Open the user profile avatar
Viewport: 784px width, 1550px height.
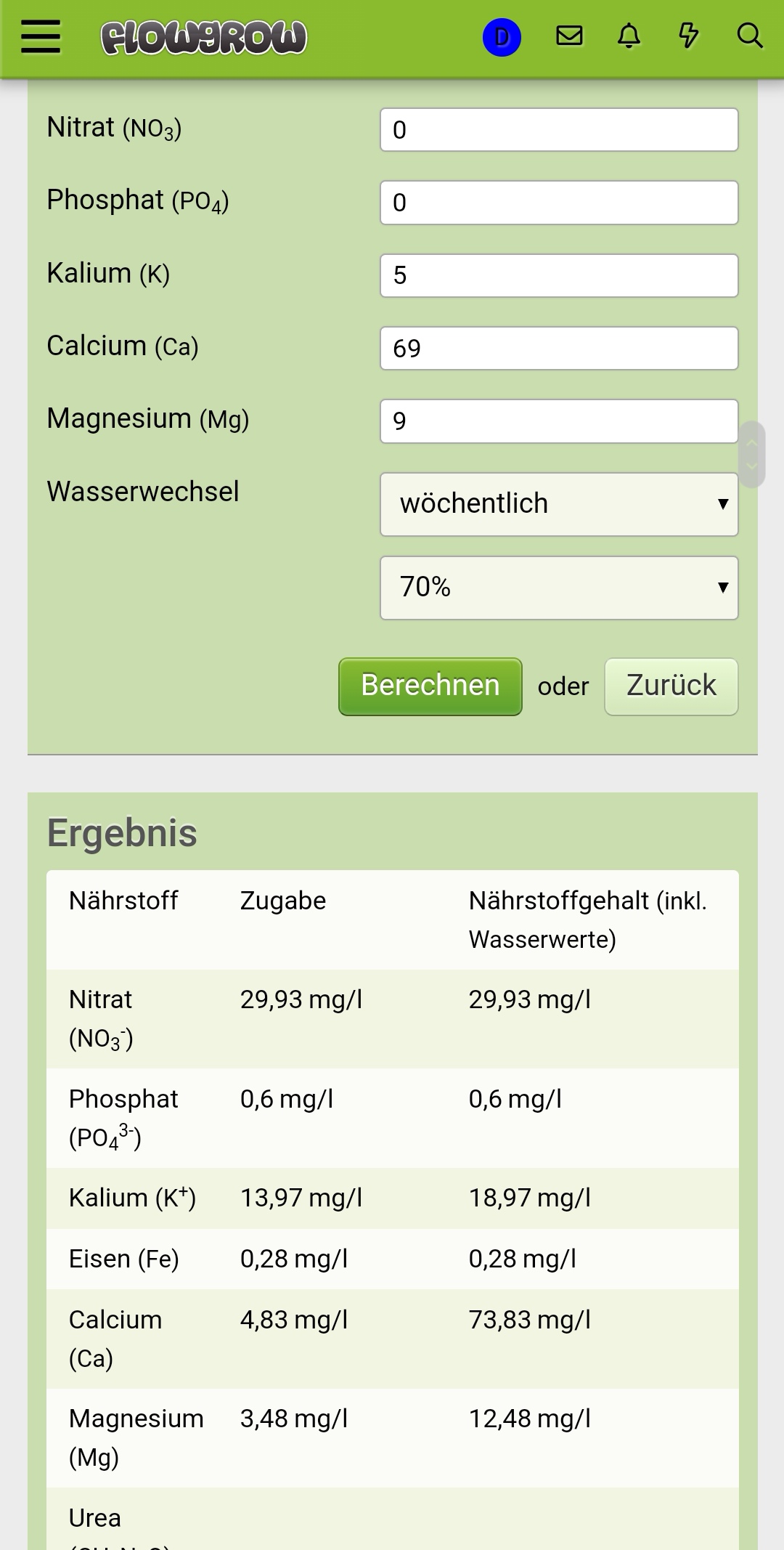502,37
